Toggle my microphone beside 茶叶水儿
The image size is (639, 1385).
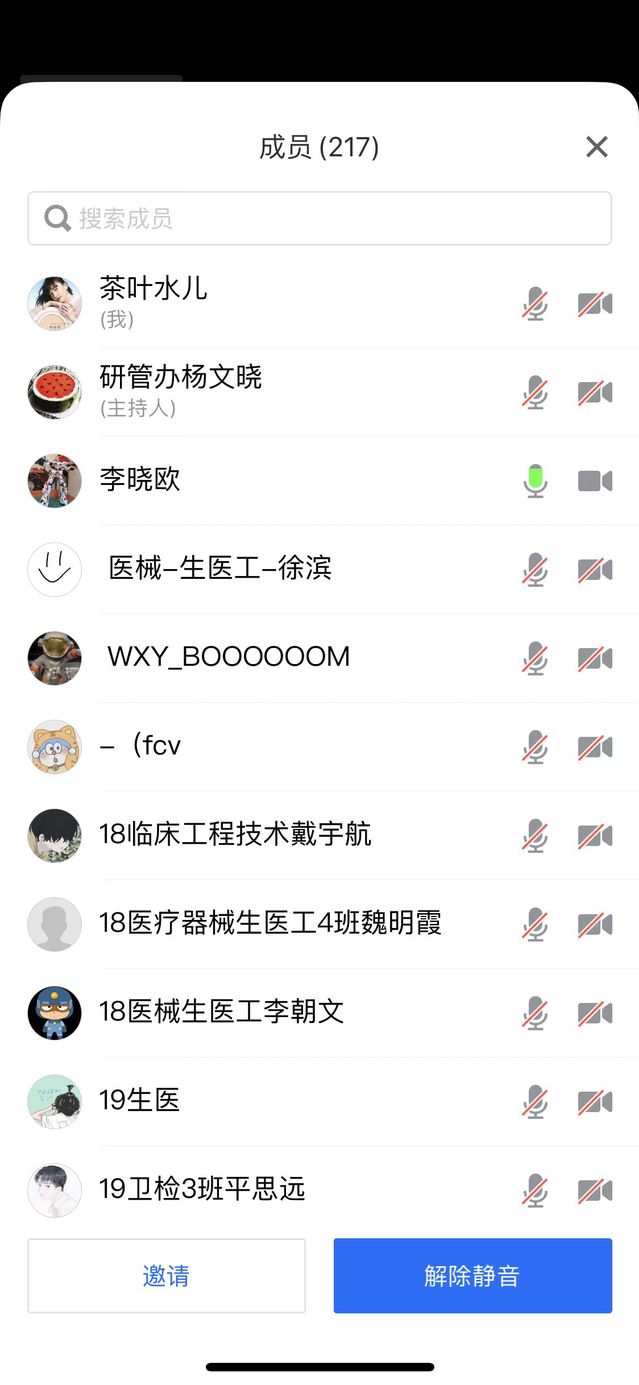[x=535, y=304]
